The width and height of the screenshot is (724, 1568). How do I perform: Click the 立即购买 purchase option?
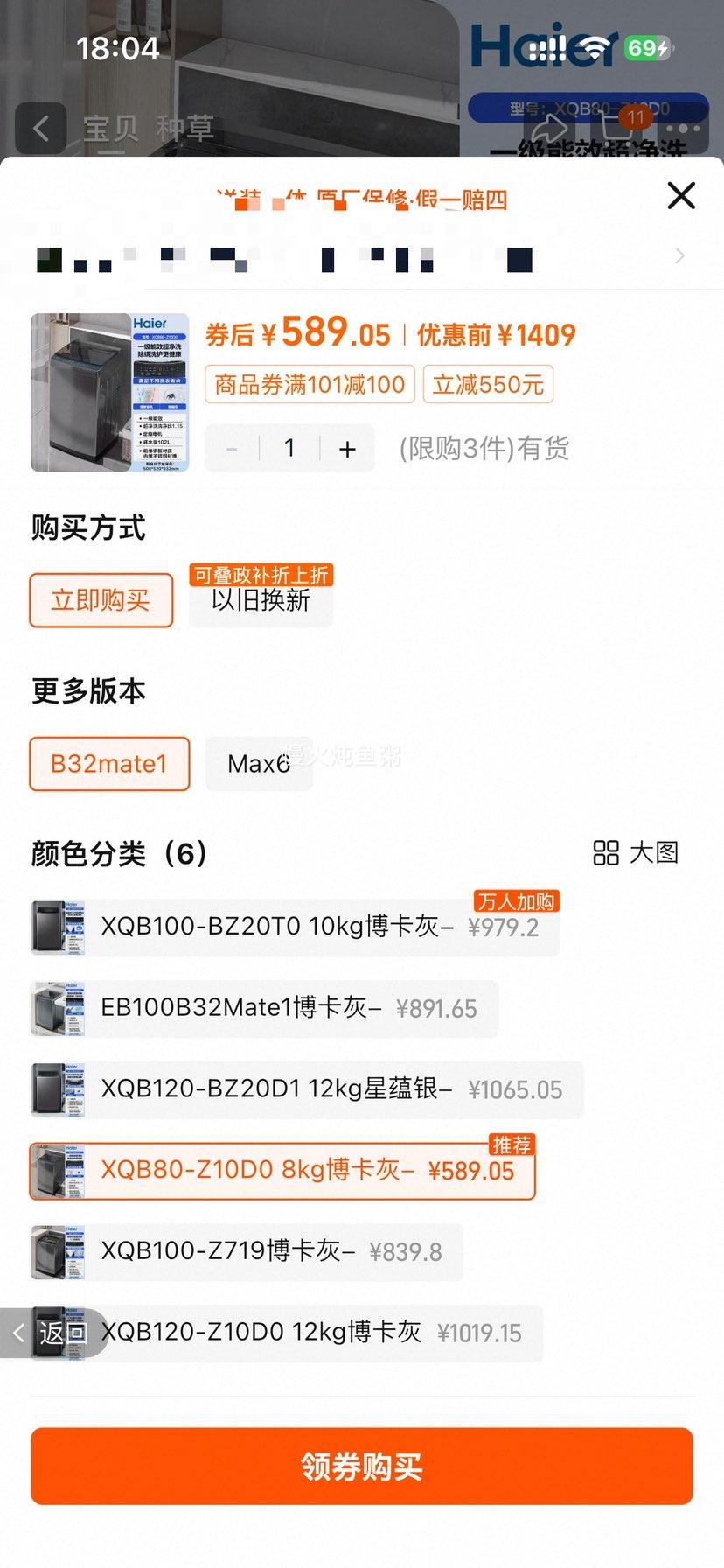(x=101, y=601)
